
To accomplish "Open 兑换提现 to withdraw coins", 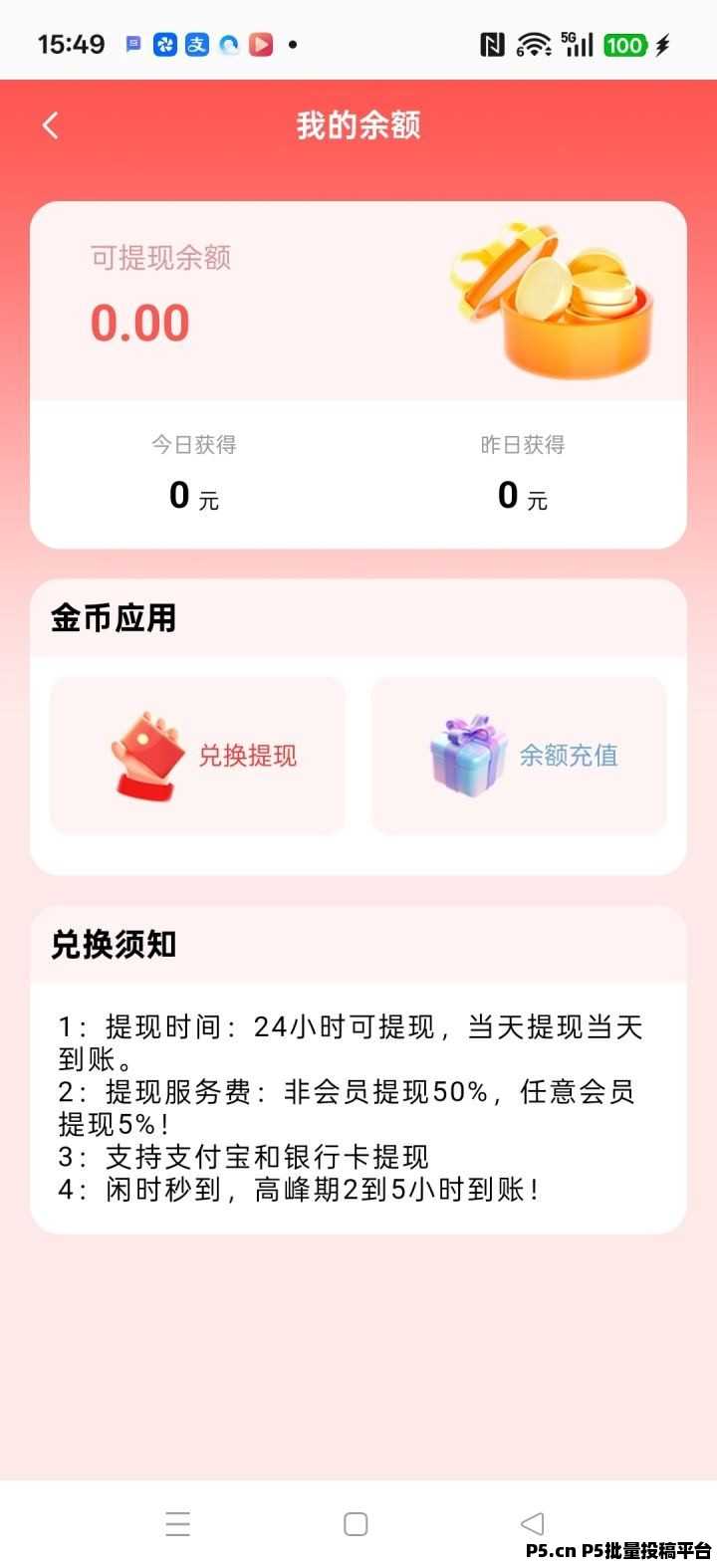I will [x=197, y=756].
